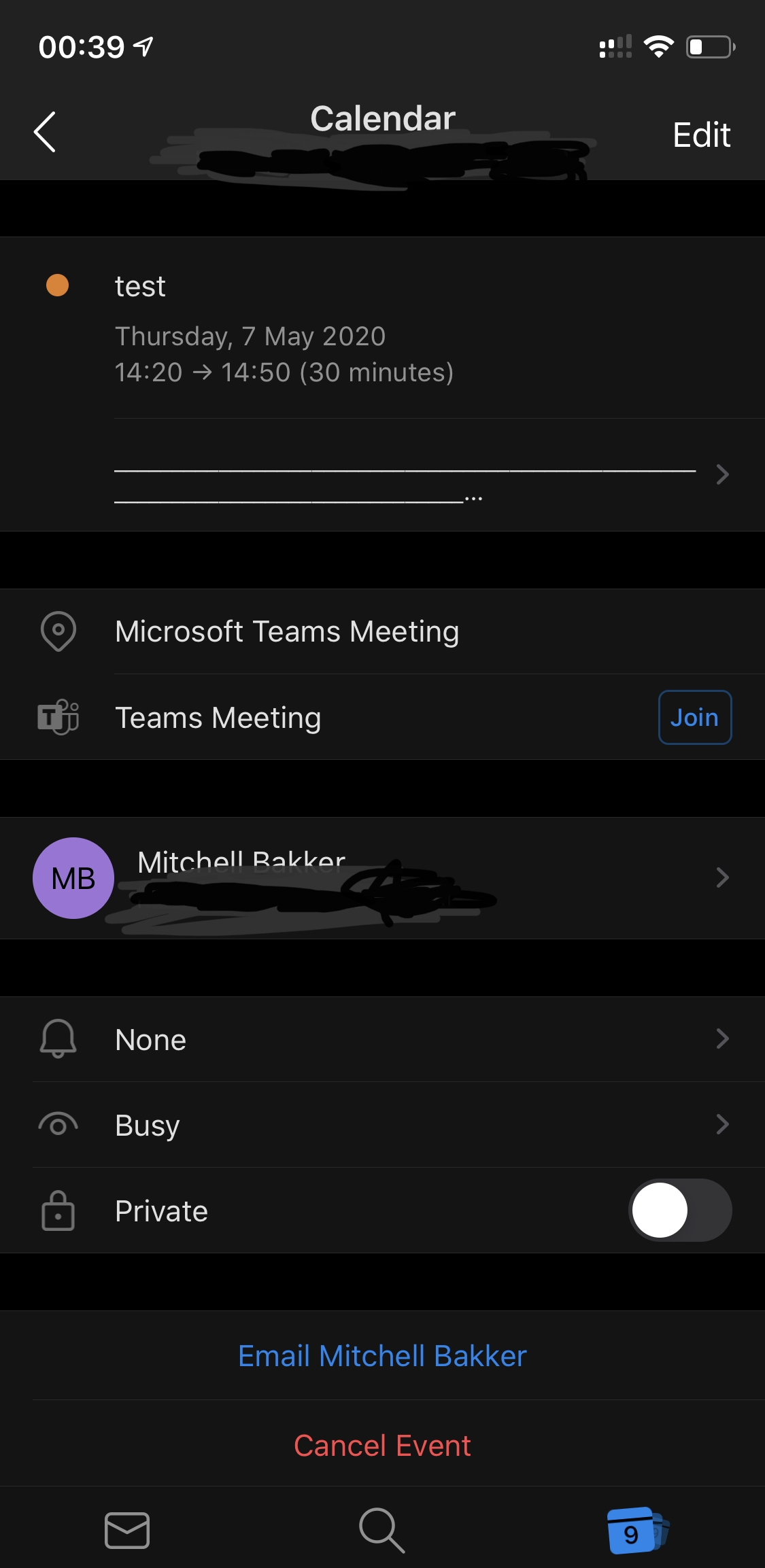
Task: Tap the reminder bell icon
Action: click(58, 1039)
